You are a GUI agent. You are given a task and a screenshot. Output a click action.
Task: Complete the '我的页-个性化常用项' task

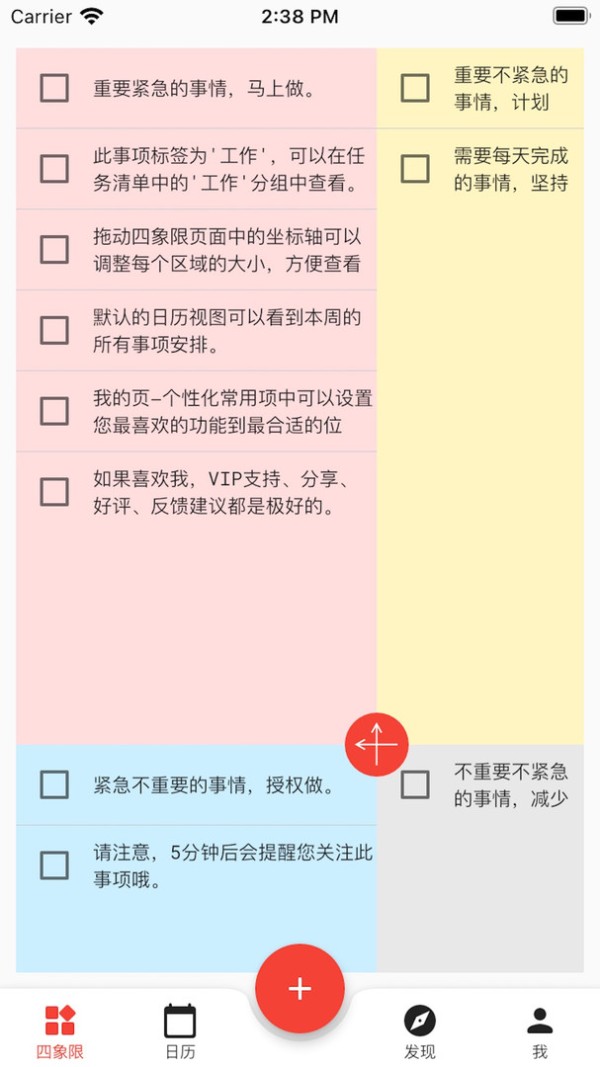point(54,412)
